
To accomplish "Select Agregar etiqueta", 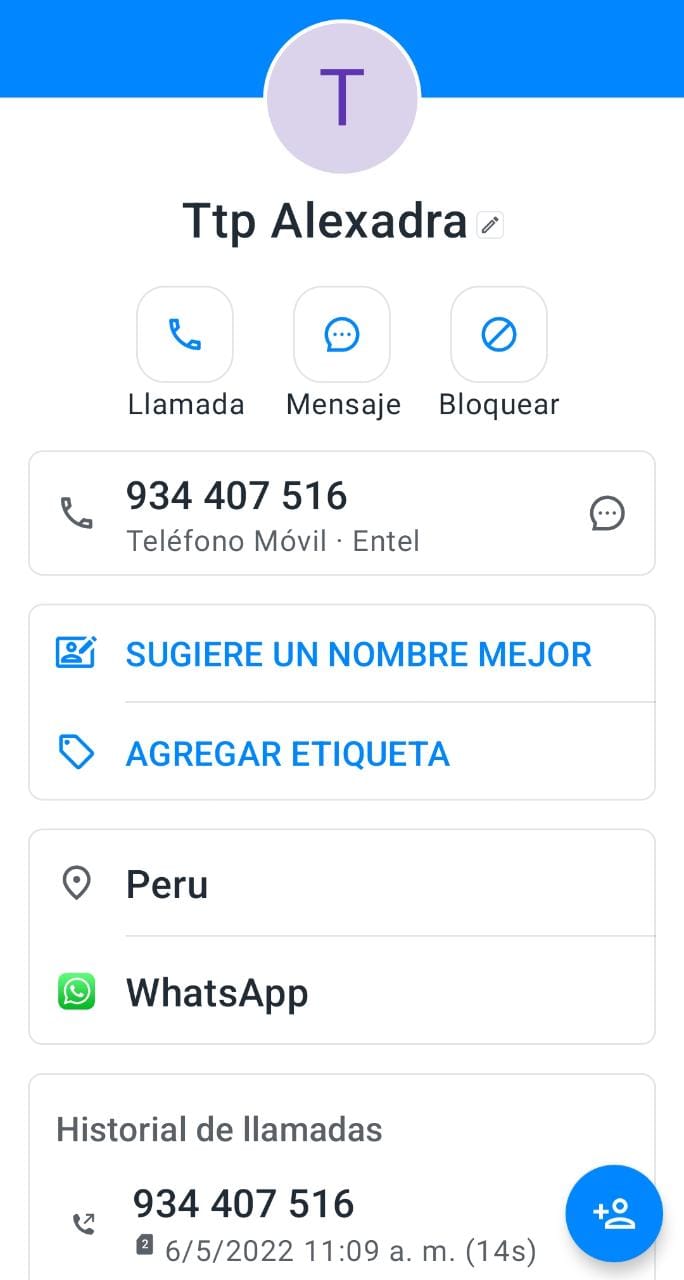I will pos(342,752).
